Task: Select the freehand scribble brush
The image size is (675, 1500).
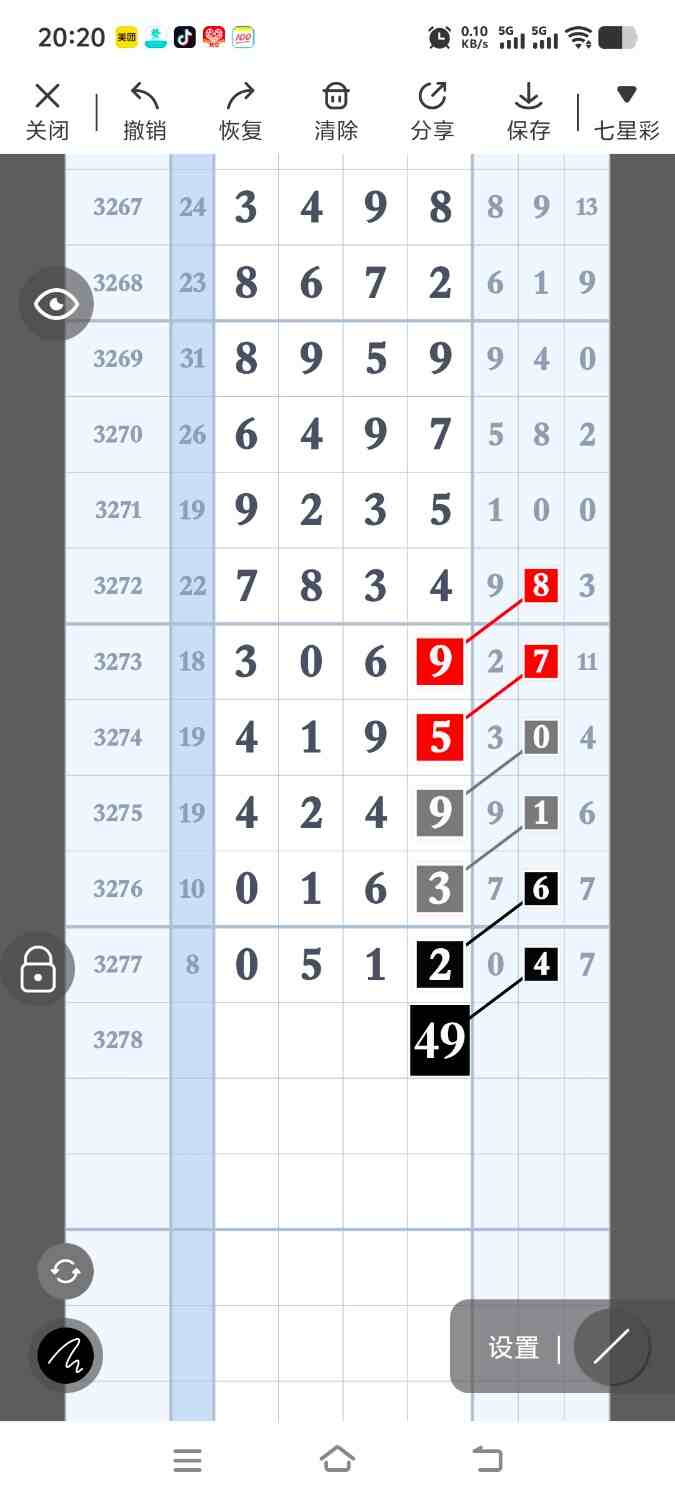Action: pos(66,1356)
